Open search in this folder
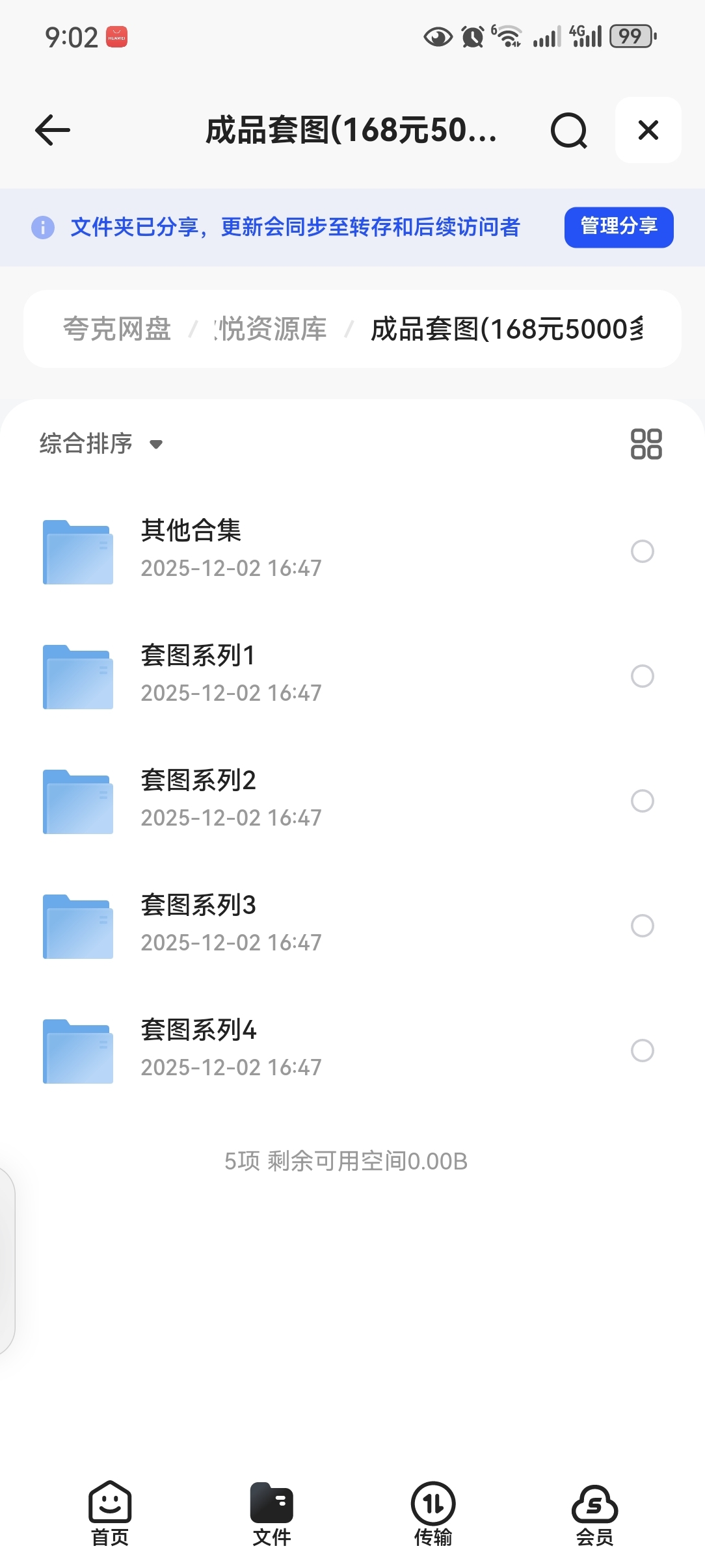Screen dimensions: 705x1568 click(569, 131)
